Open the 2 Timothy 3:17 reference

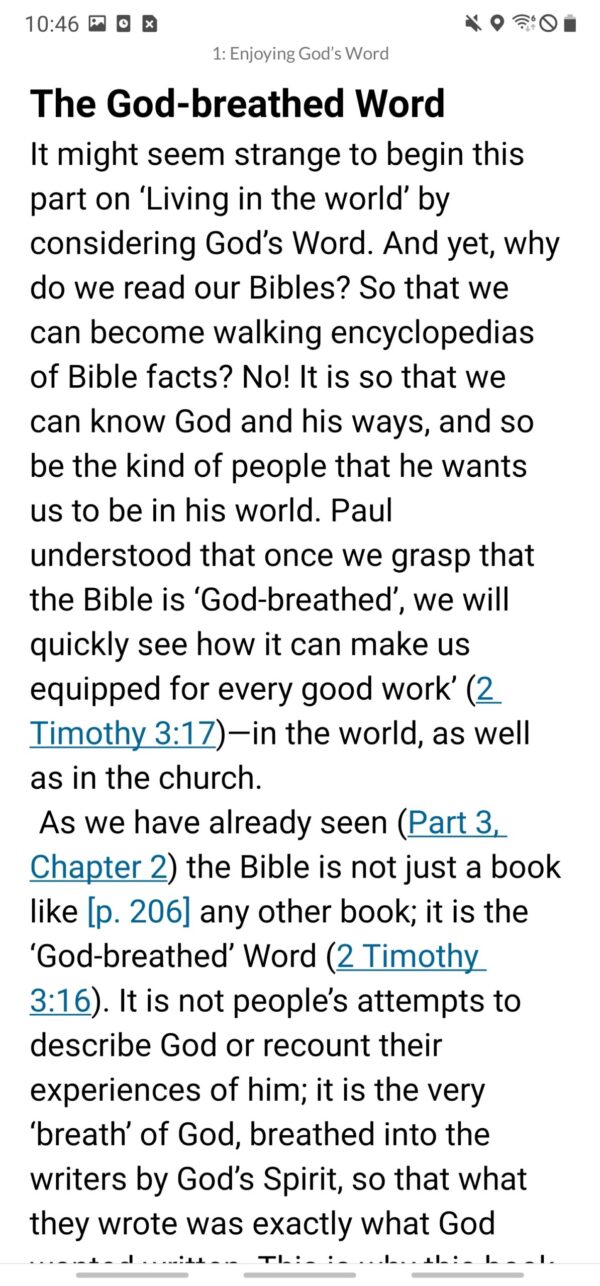point(123,733)
